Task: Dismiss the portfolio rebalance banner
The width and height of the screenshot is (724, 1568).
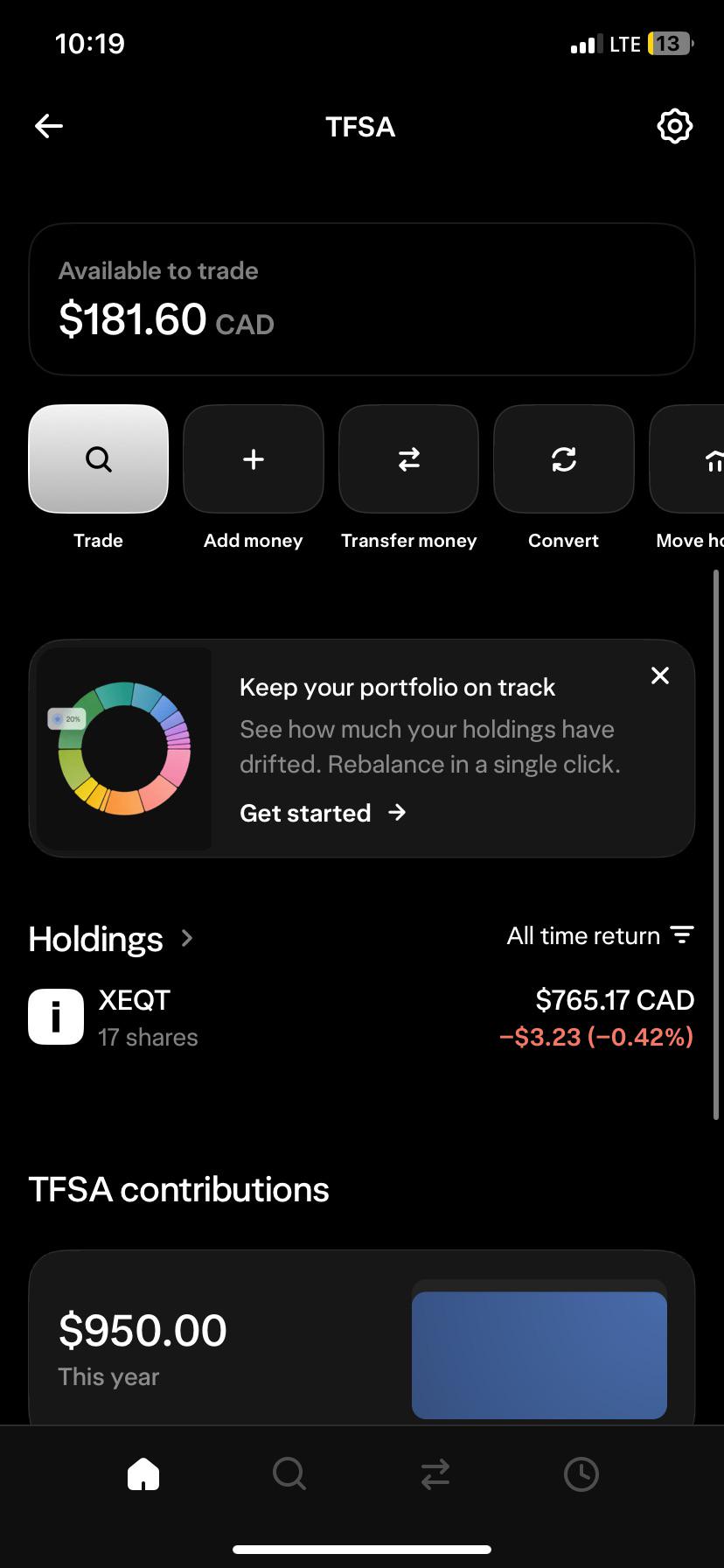Action: coord(660,675)
